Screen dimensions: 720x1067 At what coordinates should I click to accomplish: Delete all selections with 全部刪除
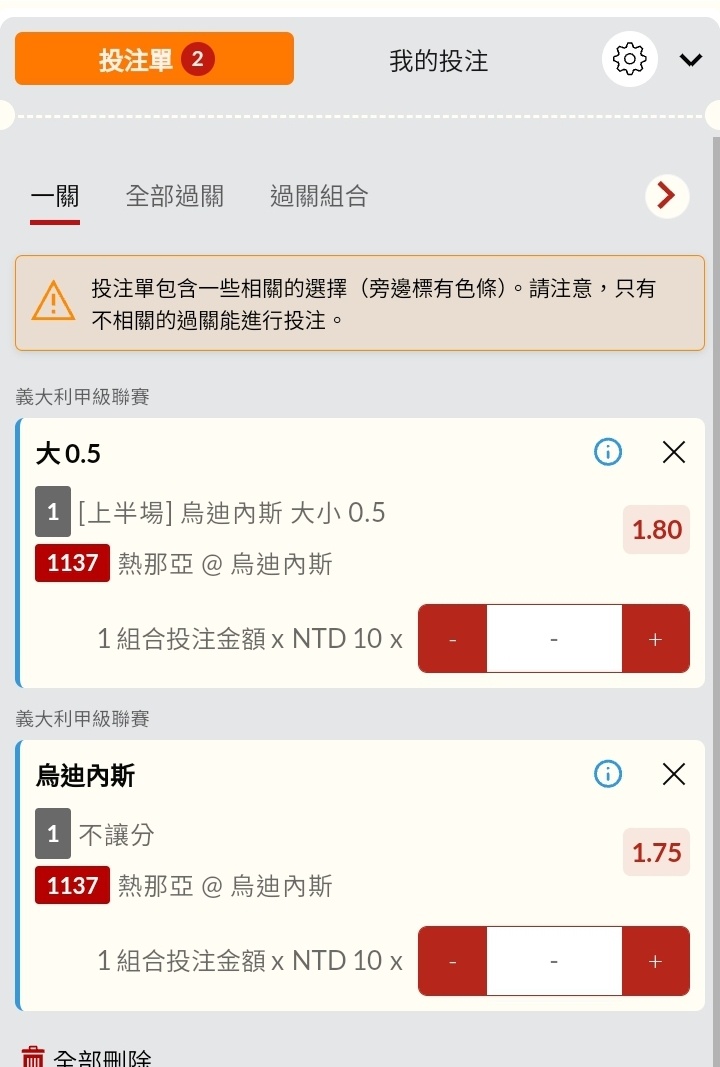[x=88, y=1056]
